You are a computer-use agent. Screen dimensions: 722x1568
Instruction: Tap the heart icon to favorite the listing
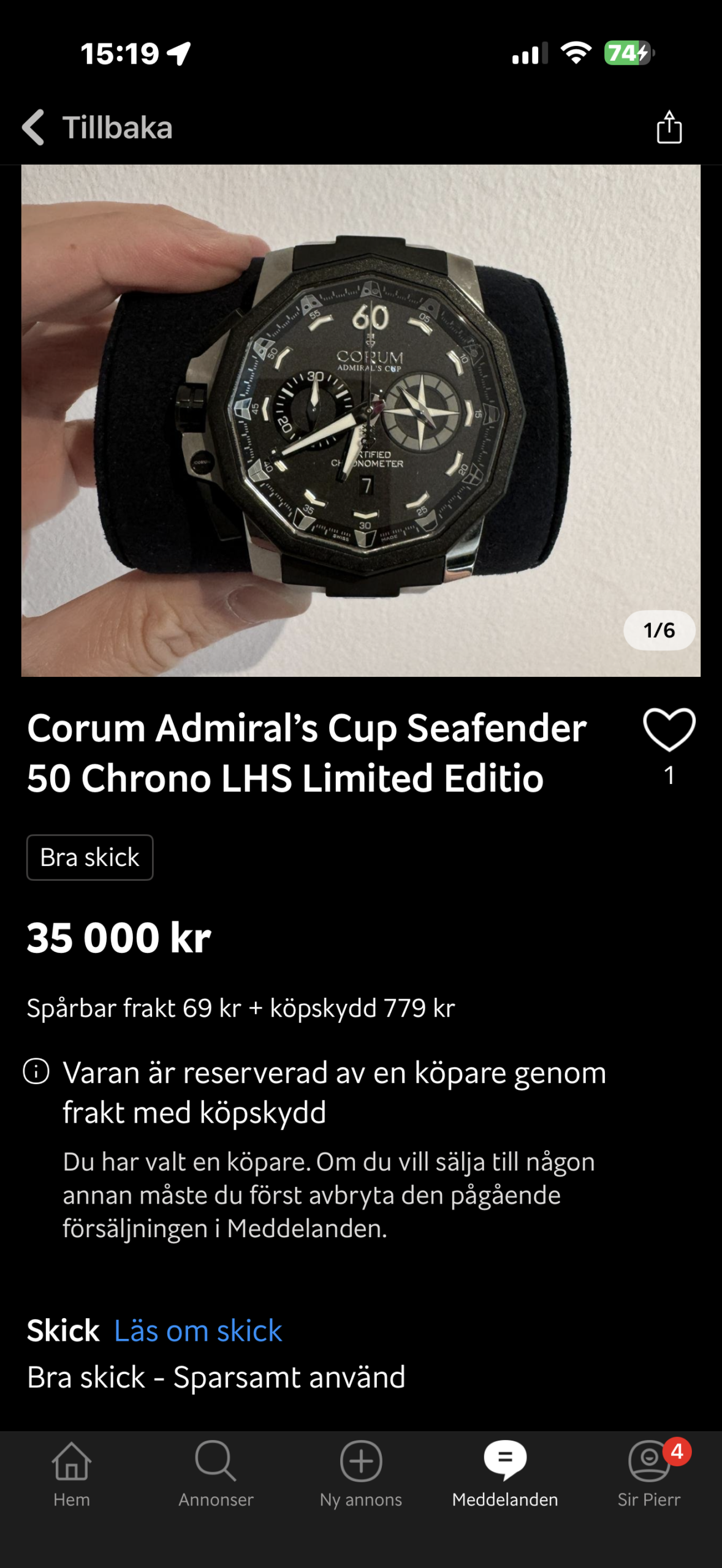(x=669, y=729)
